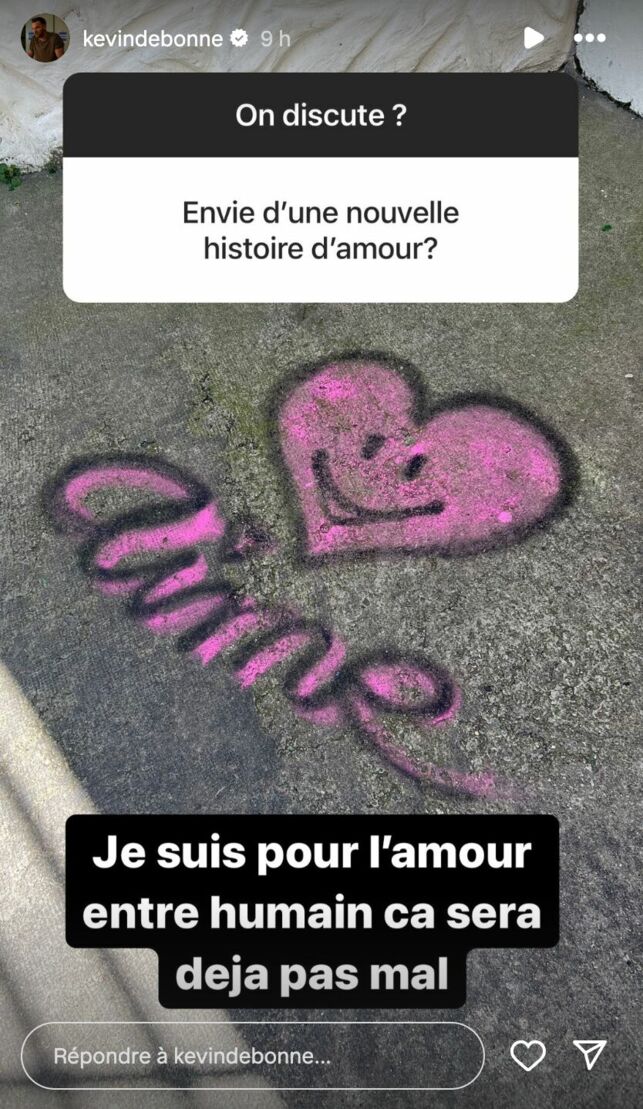Open kevindebonne's profile picture
Screen dimensions: 643x1109
pyautogui.click(x=45, y=39)
